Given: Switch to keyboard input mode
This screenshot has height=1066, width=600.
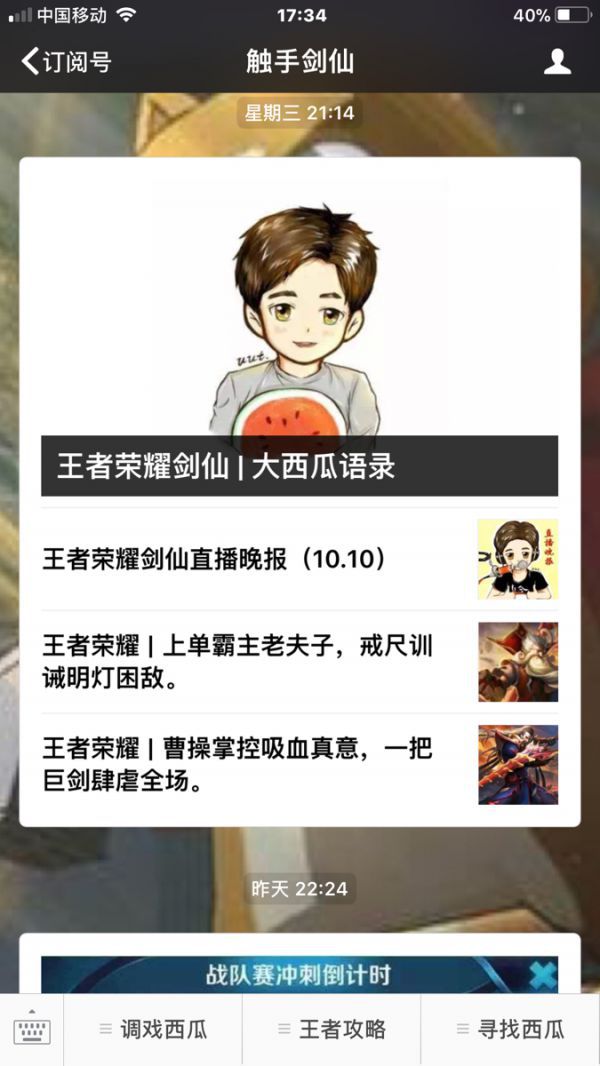Looking at the screenshot, I should [x=32, y=1030].
